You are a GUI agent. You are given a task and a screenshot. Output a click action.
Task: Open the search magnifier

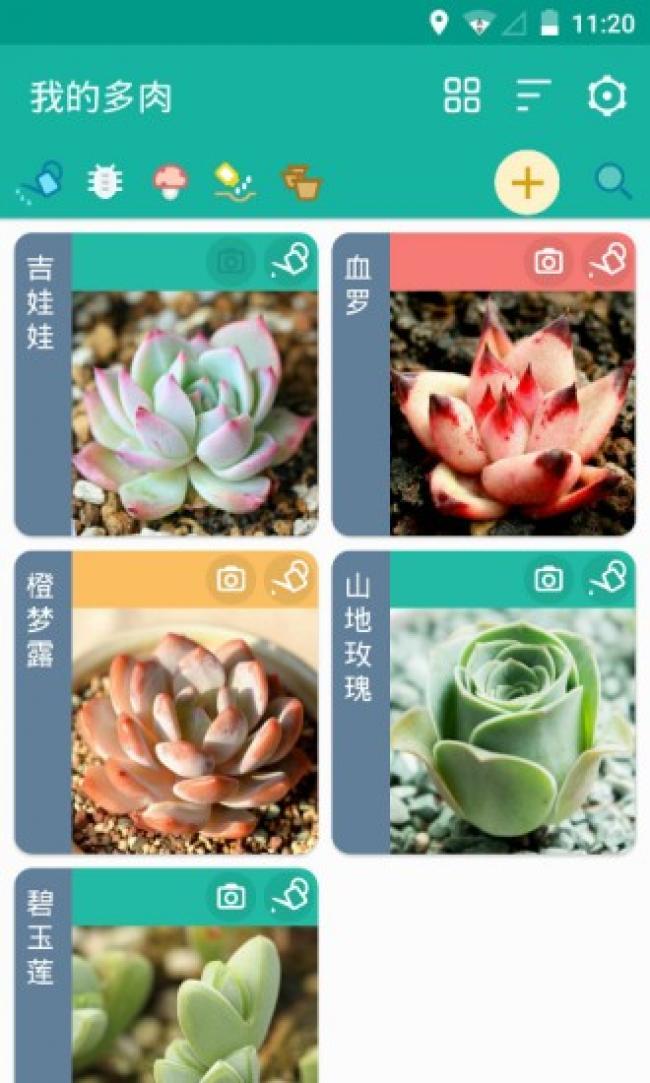point(613,182)
